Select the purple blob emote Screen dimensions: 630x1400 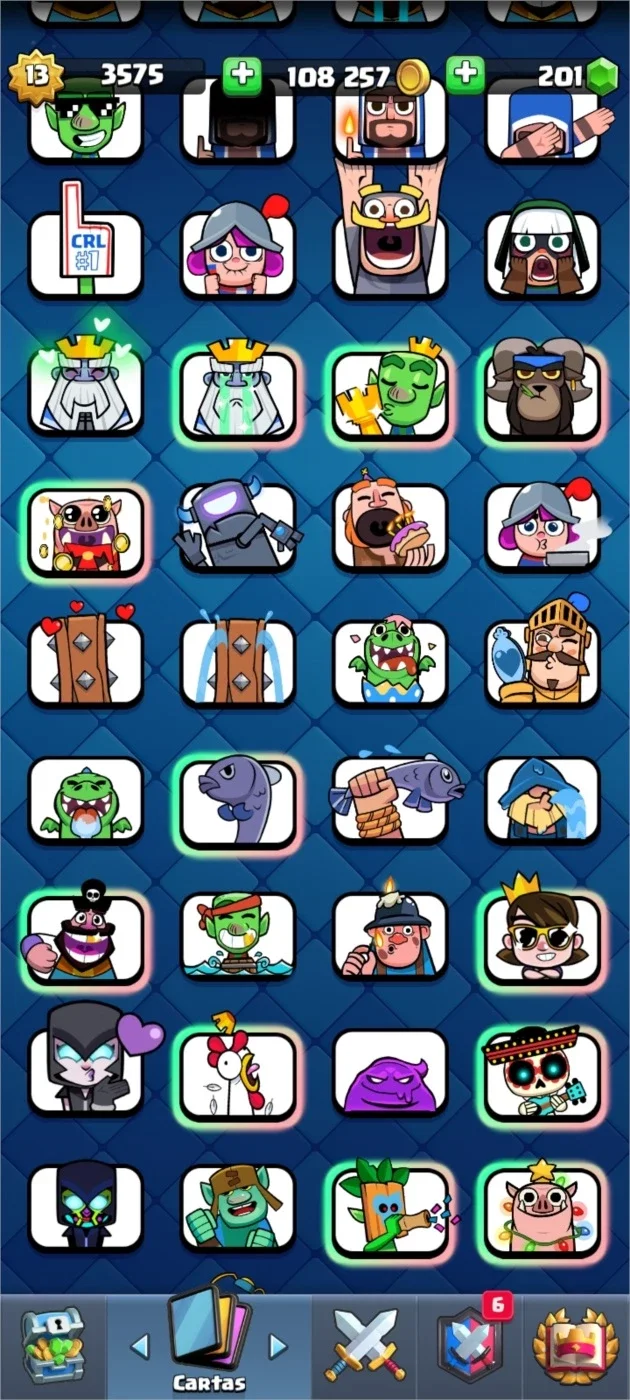(x=390, y=1073)
